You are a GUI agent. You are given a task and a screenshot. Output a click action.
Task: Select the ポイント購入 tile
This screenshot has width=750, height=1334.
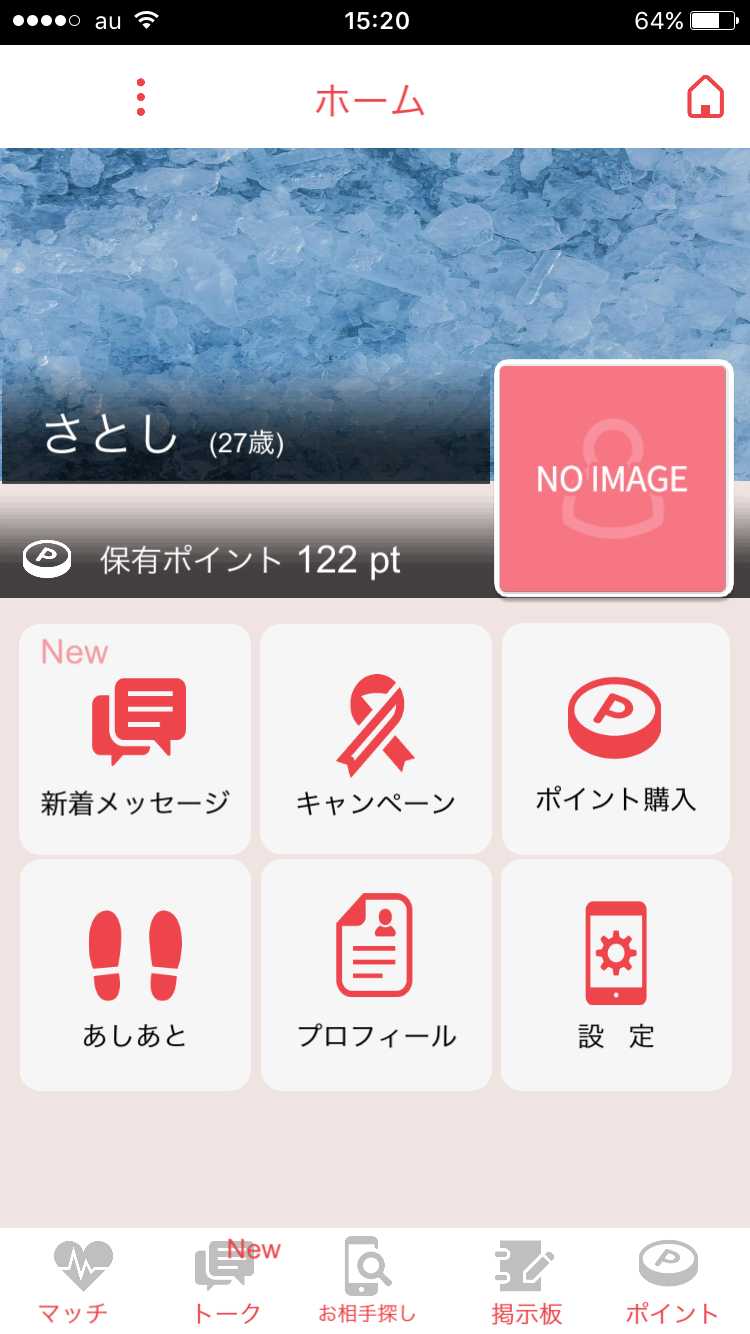(x=616, y=739)
